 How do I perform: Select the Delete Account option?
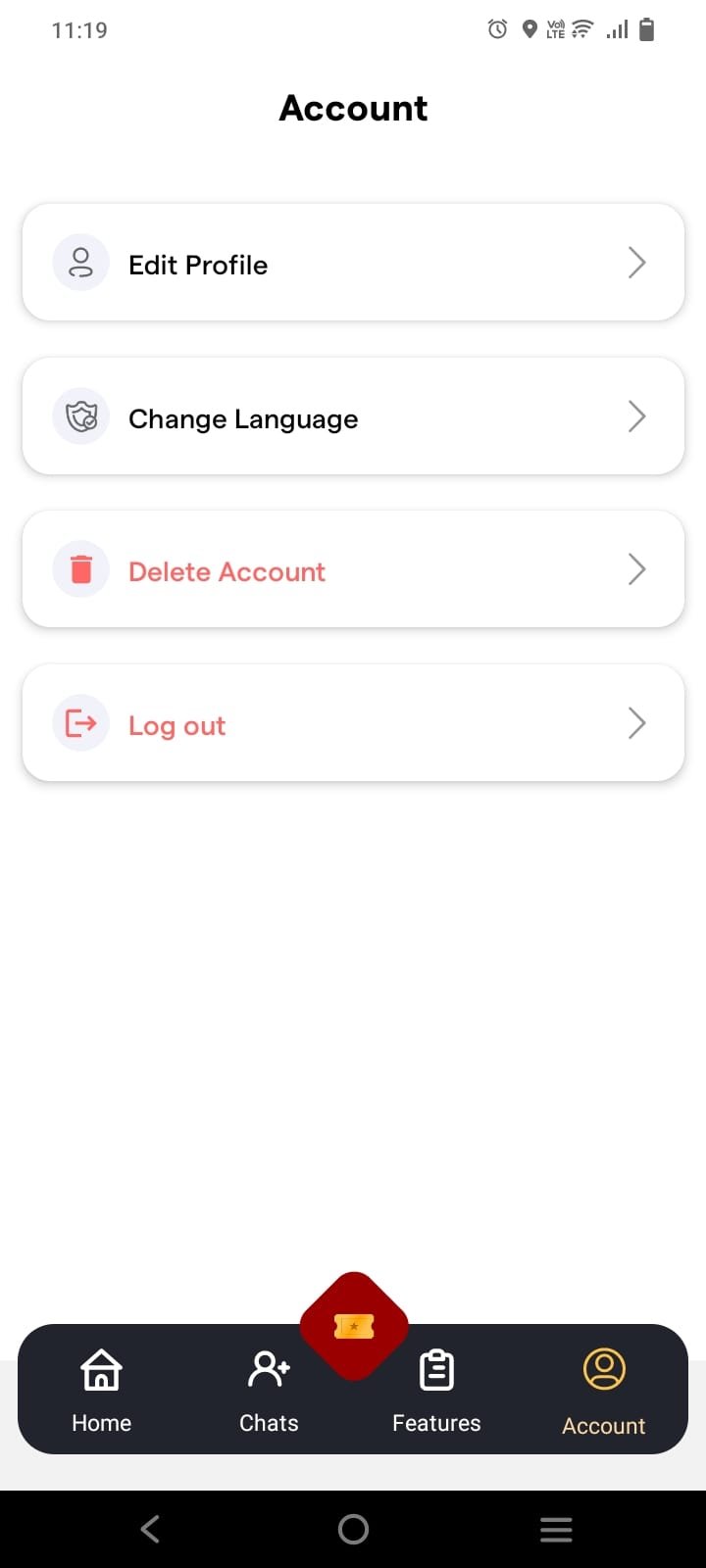click(353, 569)
